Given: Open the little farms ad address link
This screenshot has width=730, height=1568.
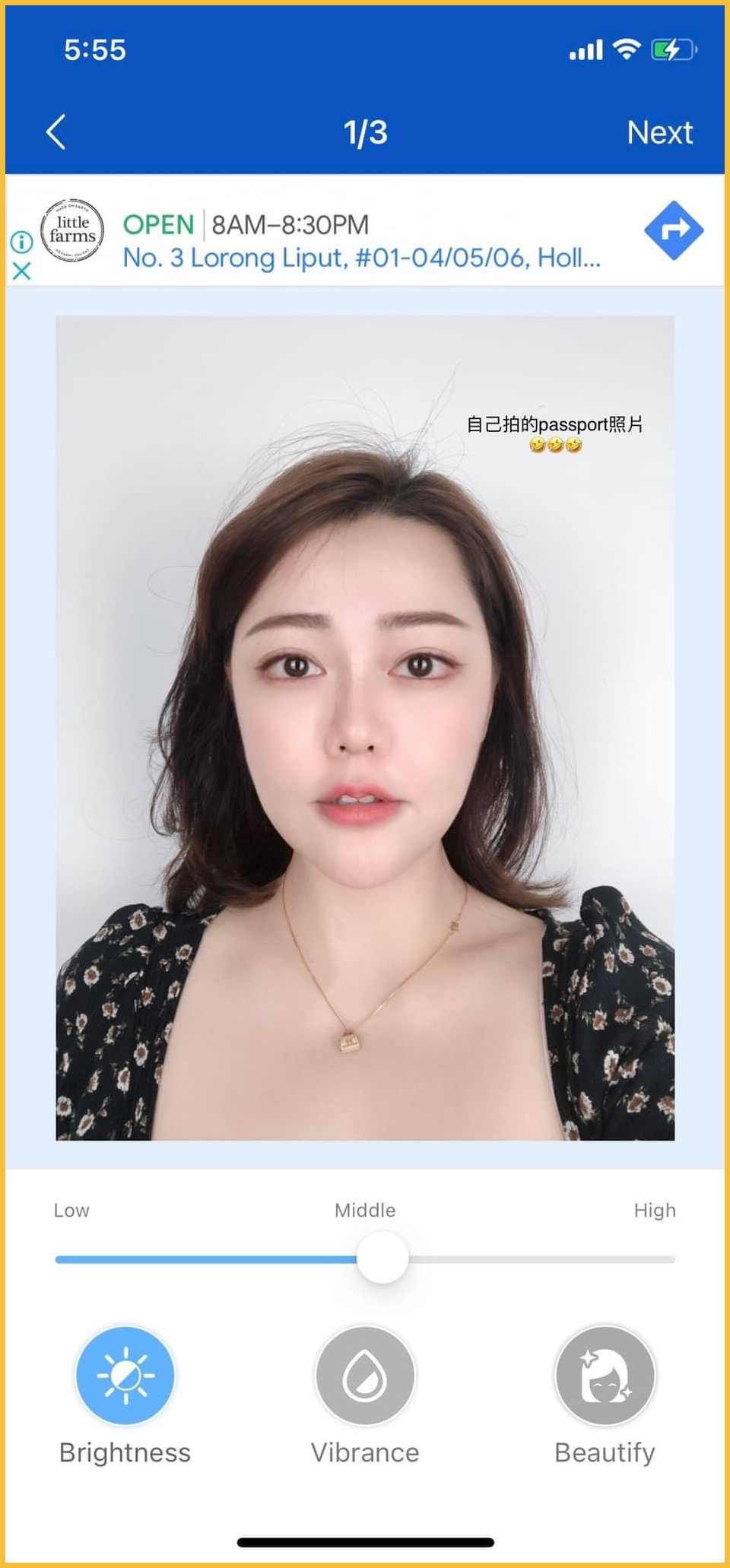Looking at the screenshot, I should click(x=361, y=259).
